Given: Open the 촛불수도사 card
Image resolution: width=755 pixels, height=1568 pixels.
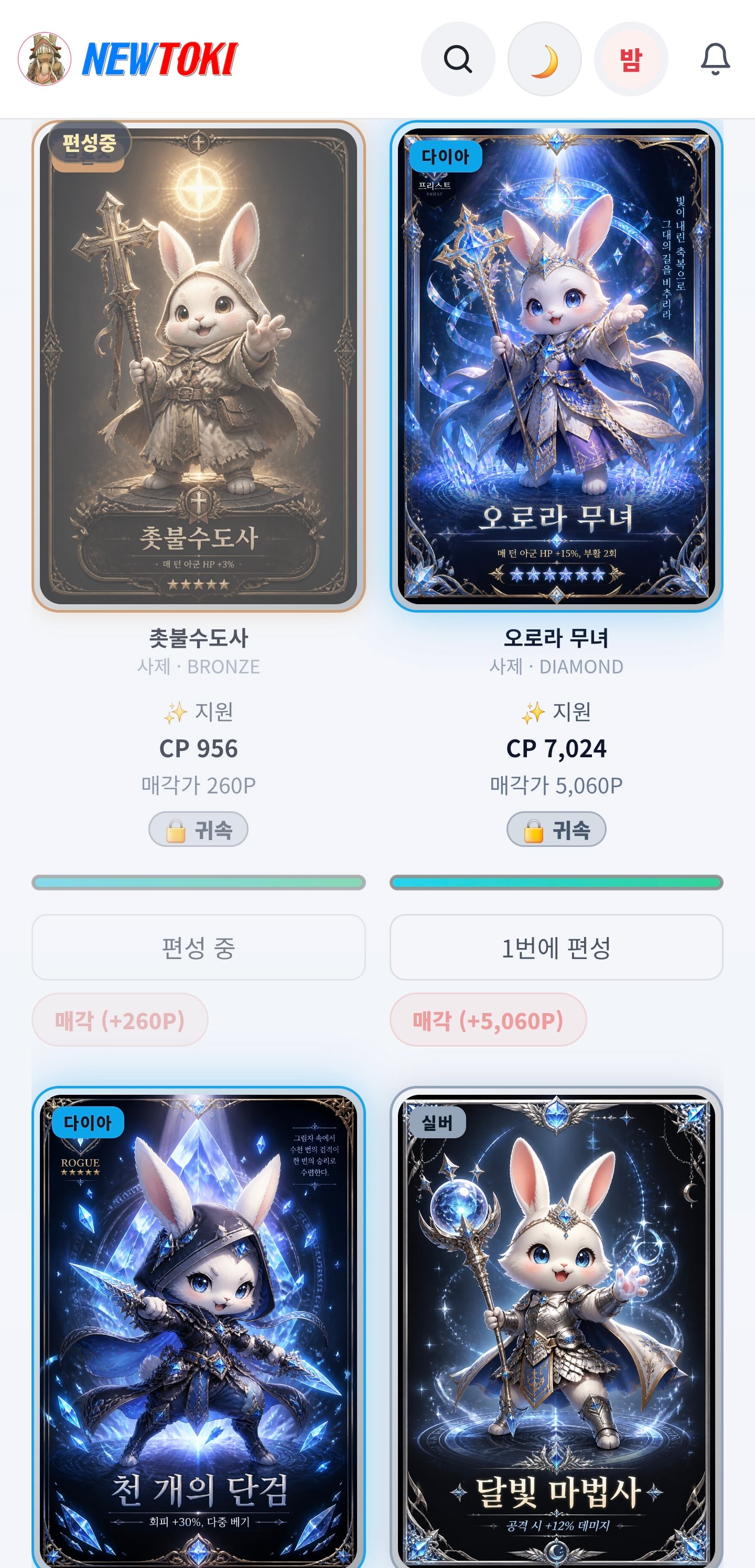Looking at the screenshot, I should (x=199, y=366).
